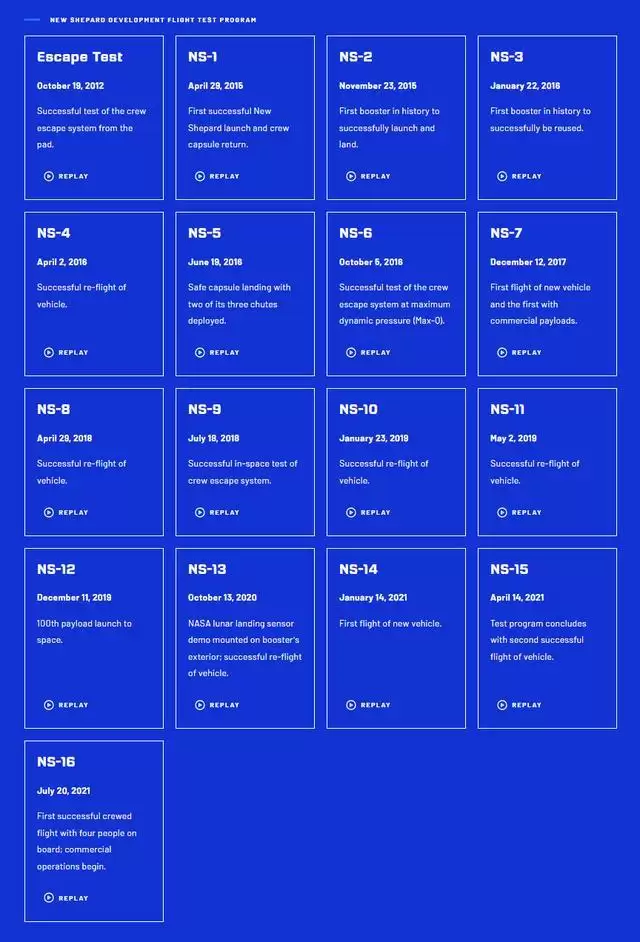
Task: Watch the NS-7 replay
Action: [x=519, y=352]
